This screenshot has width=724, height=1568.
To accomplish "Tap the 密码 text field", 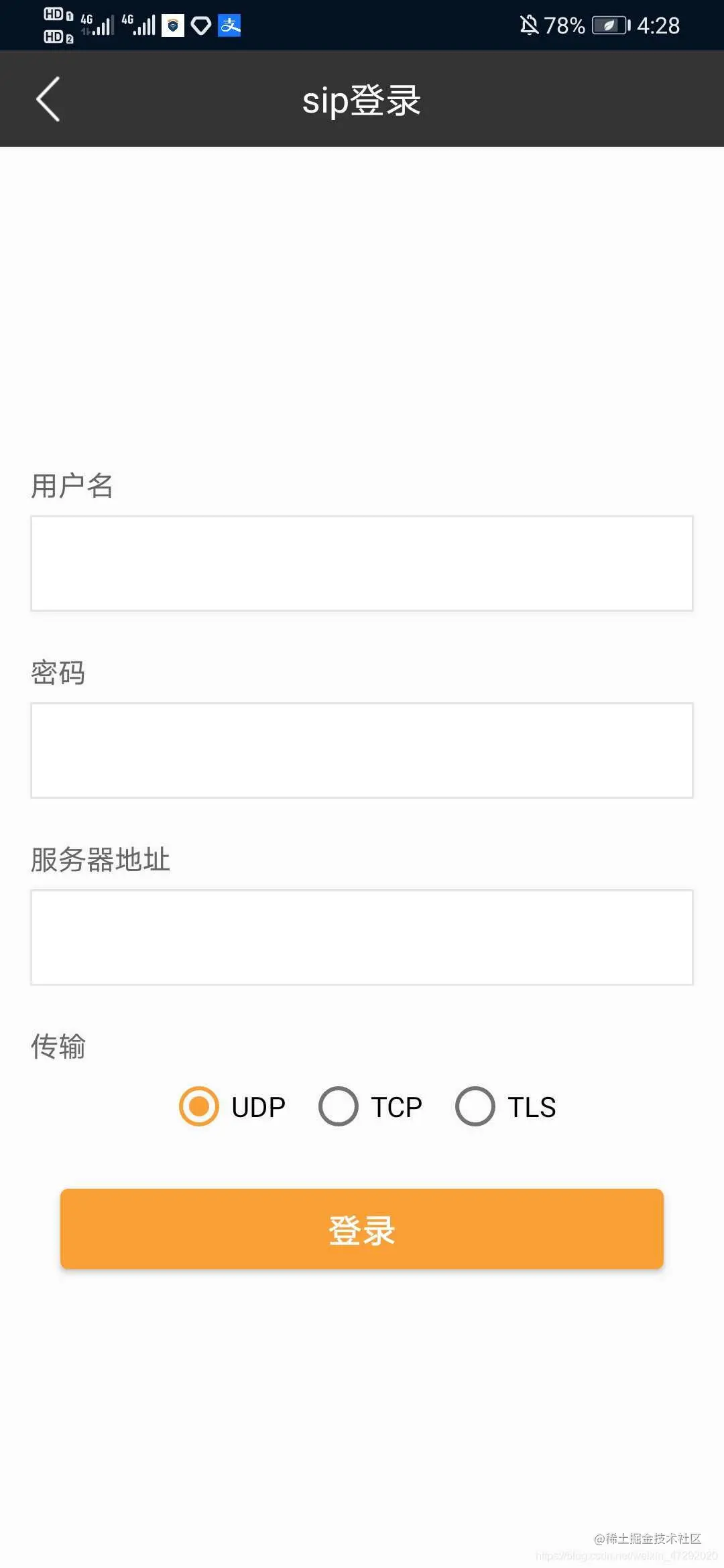I will click(x=361, y=750).
